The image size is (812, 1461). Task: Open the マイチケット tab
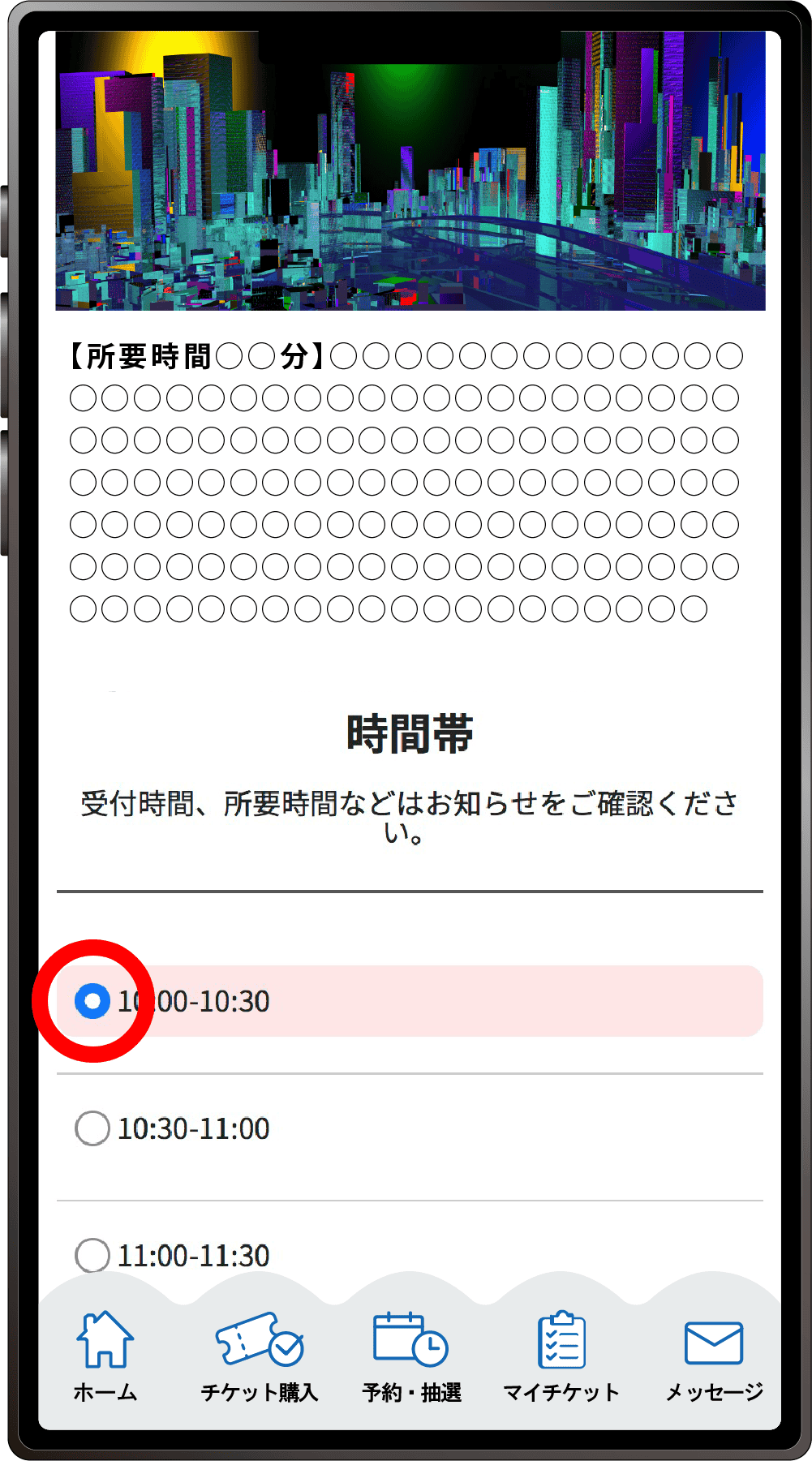pyautogui.click(x=561, y=1356)
